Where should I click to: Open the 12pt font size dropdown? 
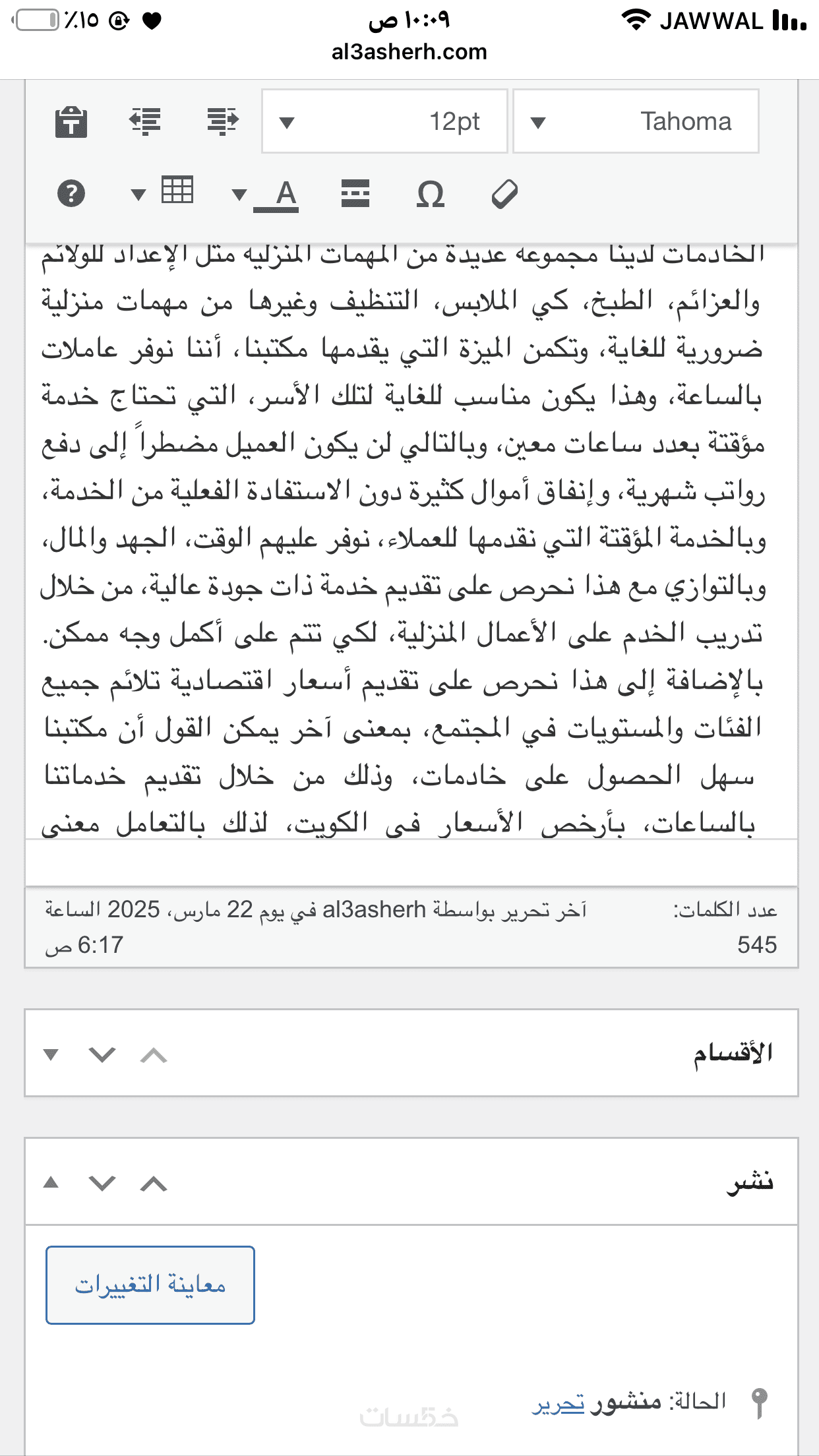pyautogui.click(x=384, y=121)
